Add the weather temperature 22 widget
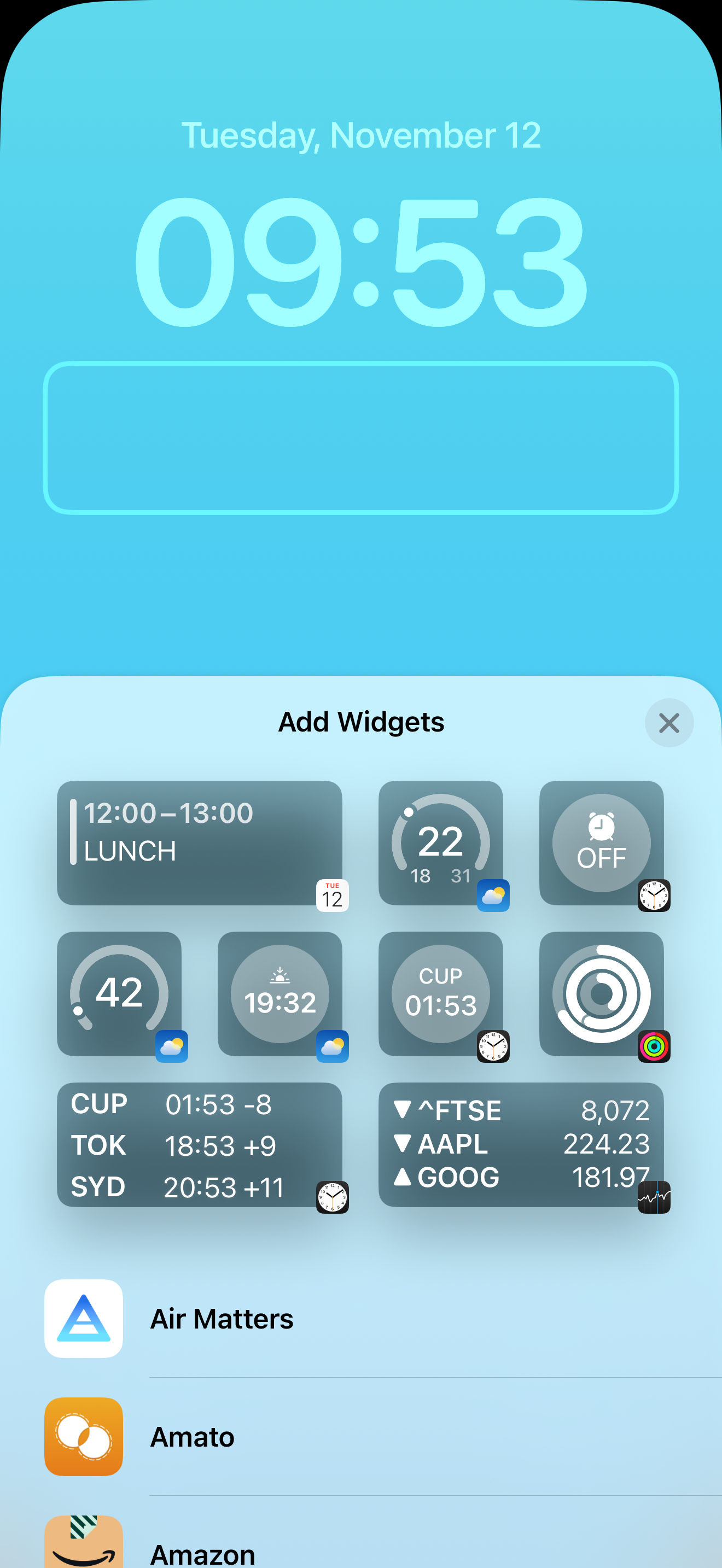This screenshot has height=1568, width=722. pos(440,842)
